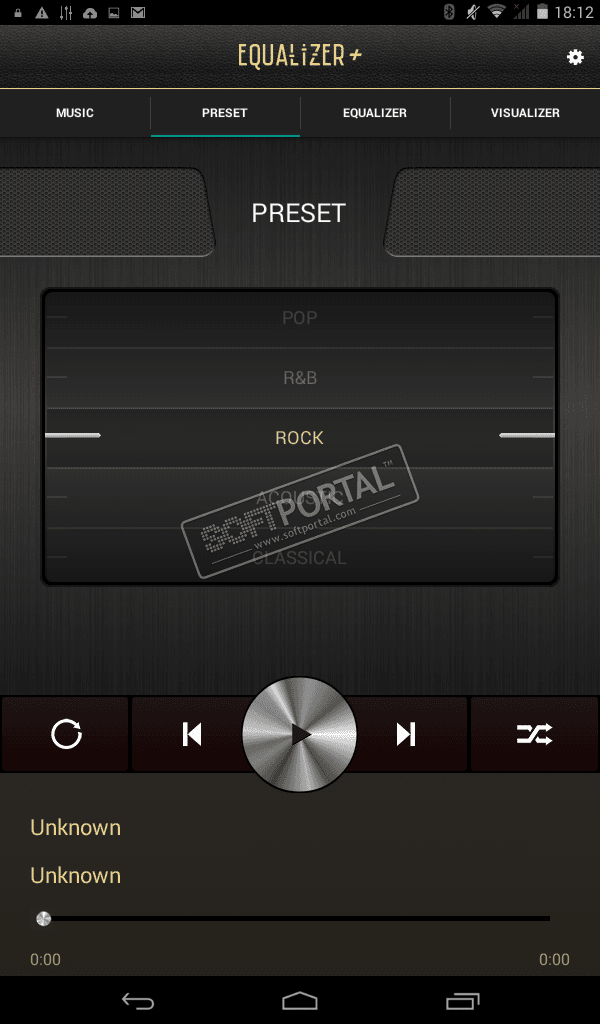The width and height of the screenshot is (600, 1024).
Task: Choose the R&B preset
Action: [300, 378]
